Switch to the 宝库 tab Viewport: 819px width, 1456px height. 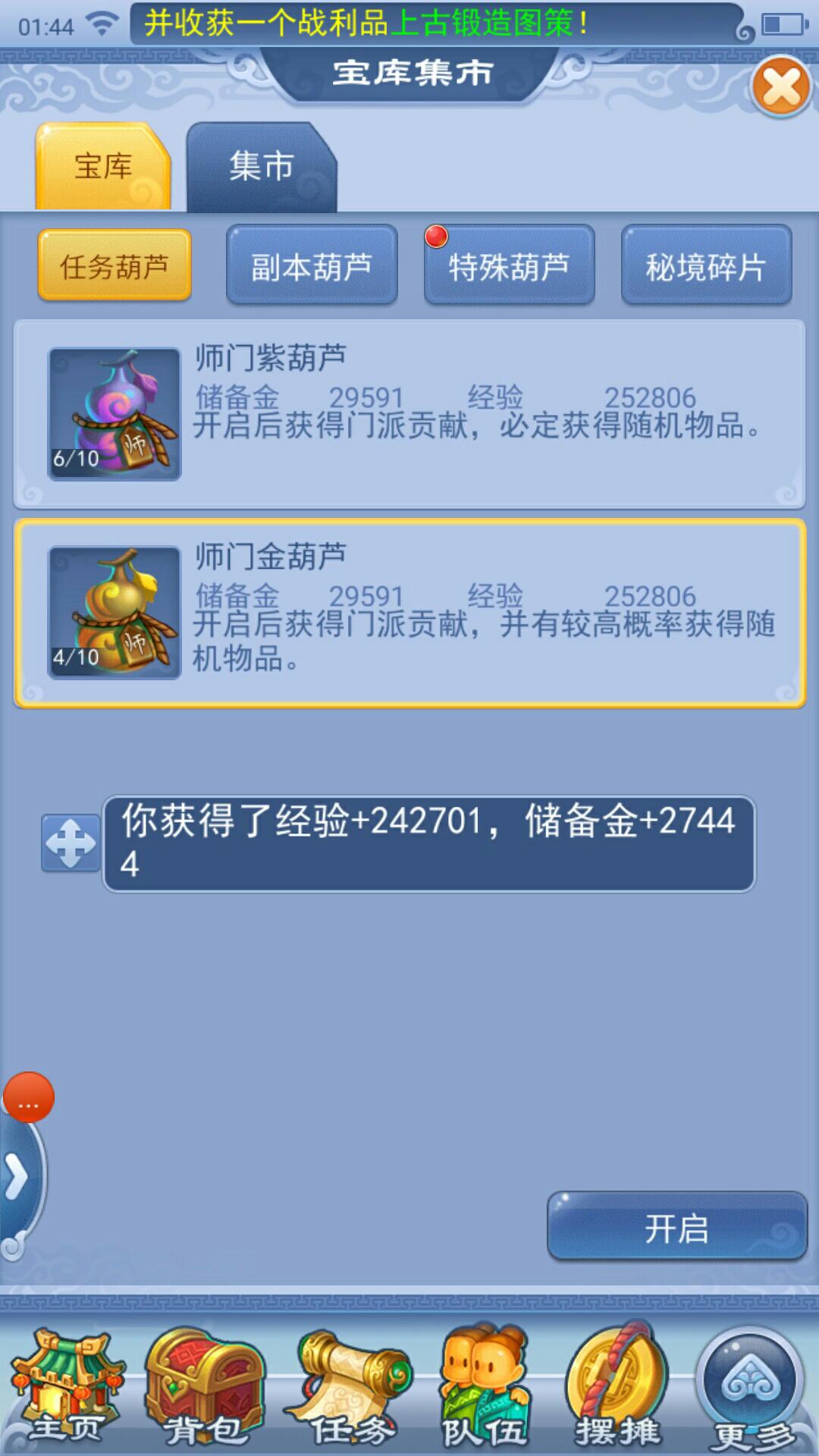[x=103, y=167]
